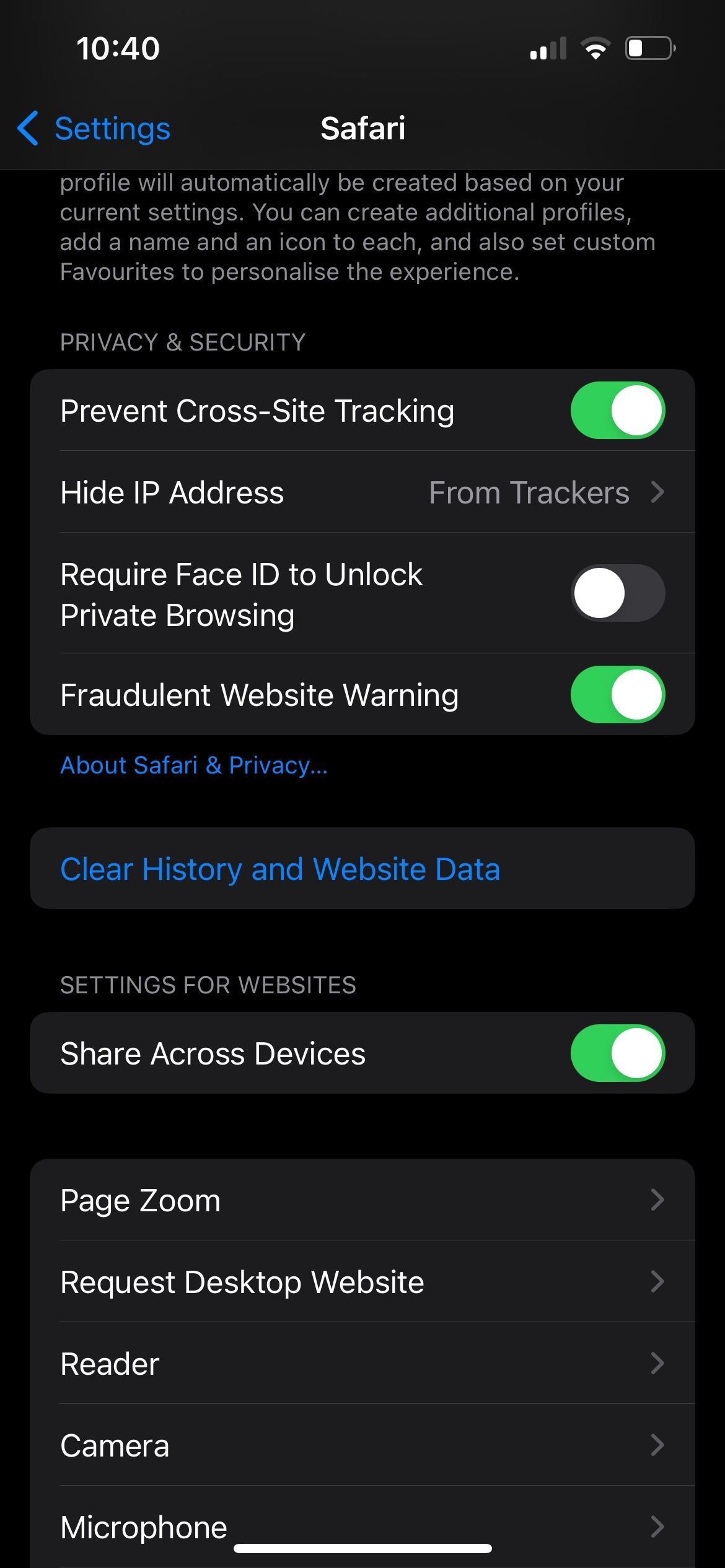The height and width of the screenshot is (1568, 725).
Task: Open About Safari & Privacy link
Action: click(194, 765)
